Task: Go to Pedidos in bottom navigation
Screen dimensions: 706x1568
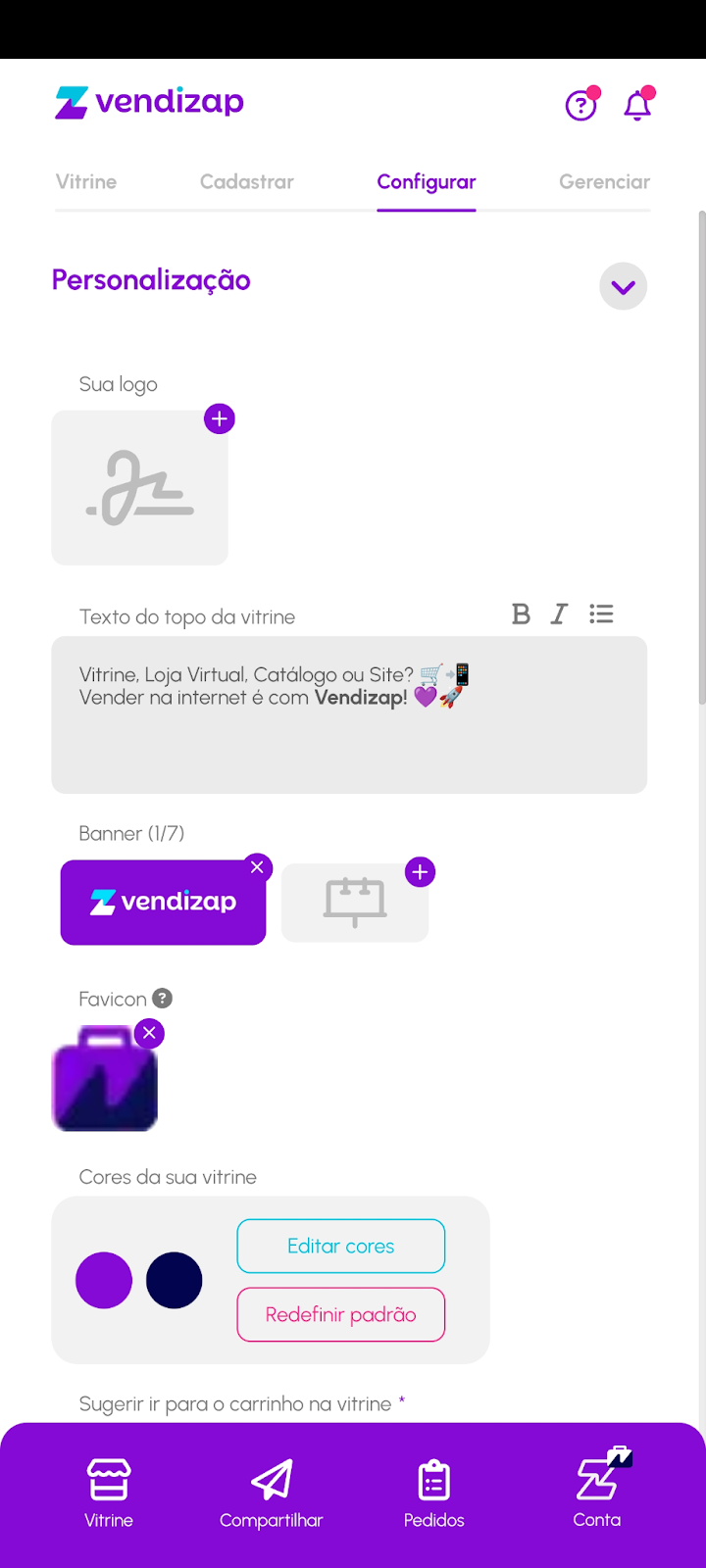Action: pyautogui.click(x=434, y=1493)
